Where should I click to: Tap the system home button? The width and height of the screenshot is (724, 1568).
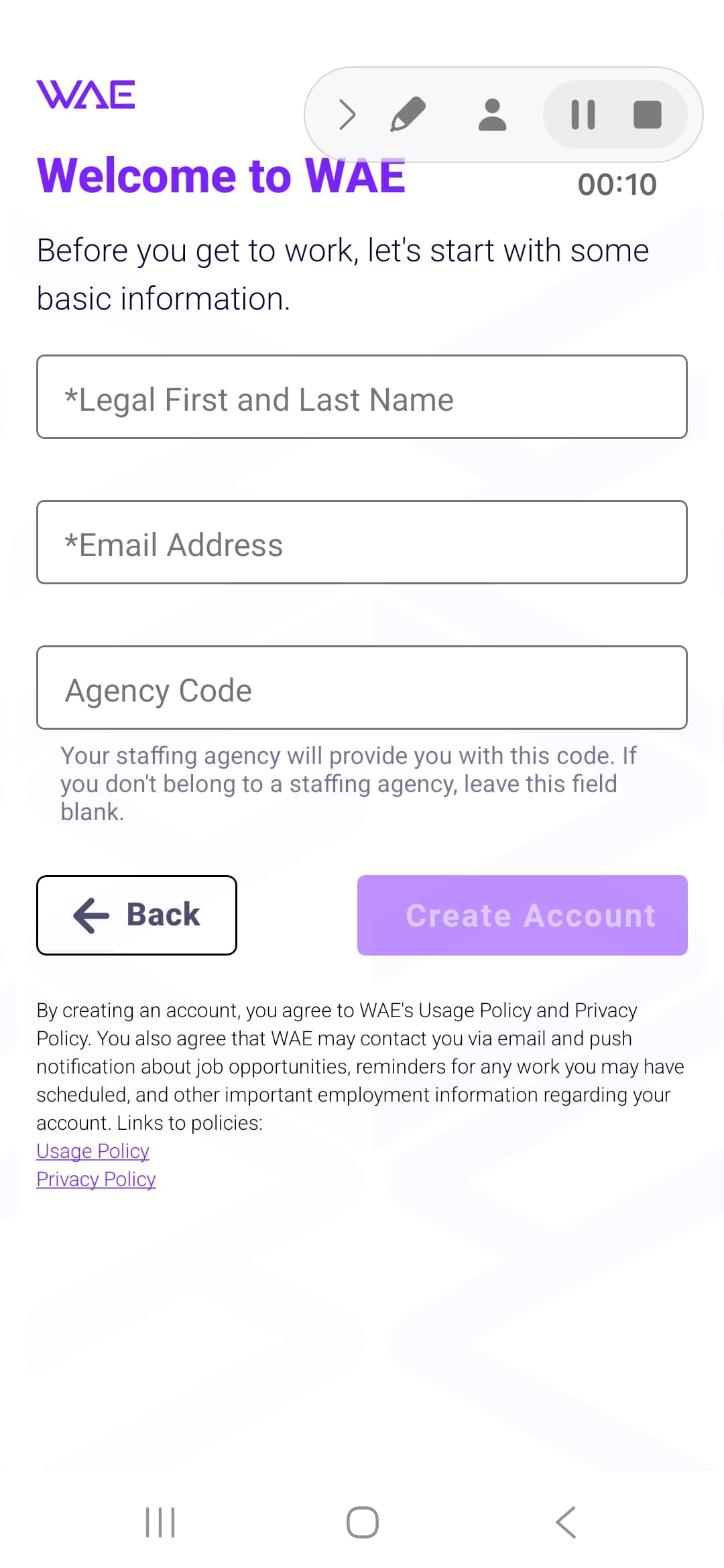[362, 1522]
